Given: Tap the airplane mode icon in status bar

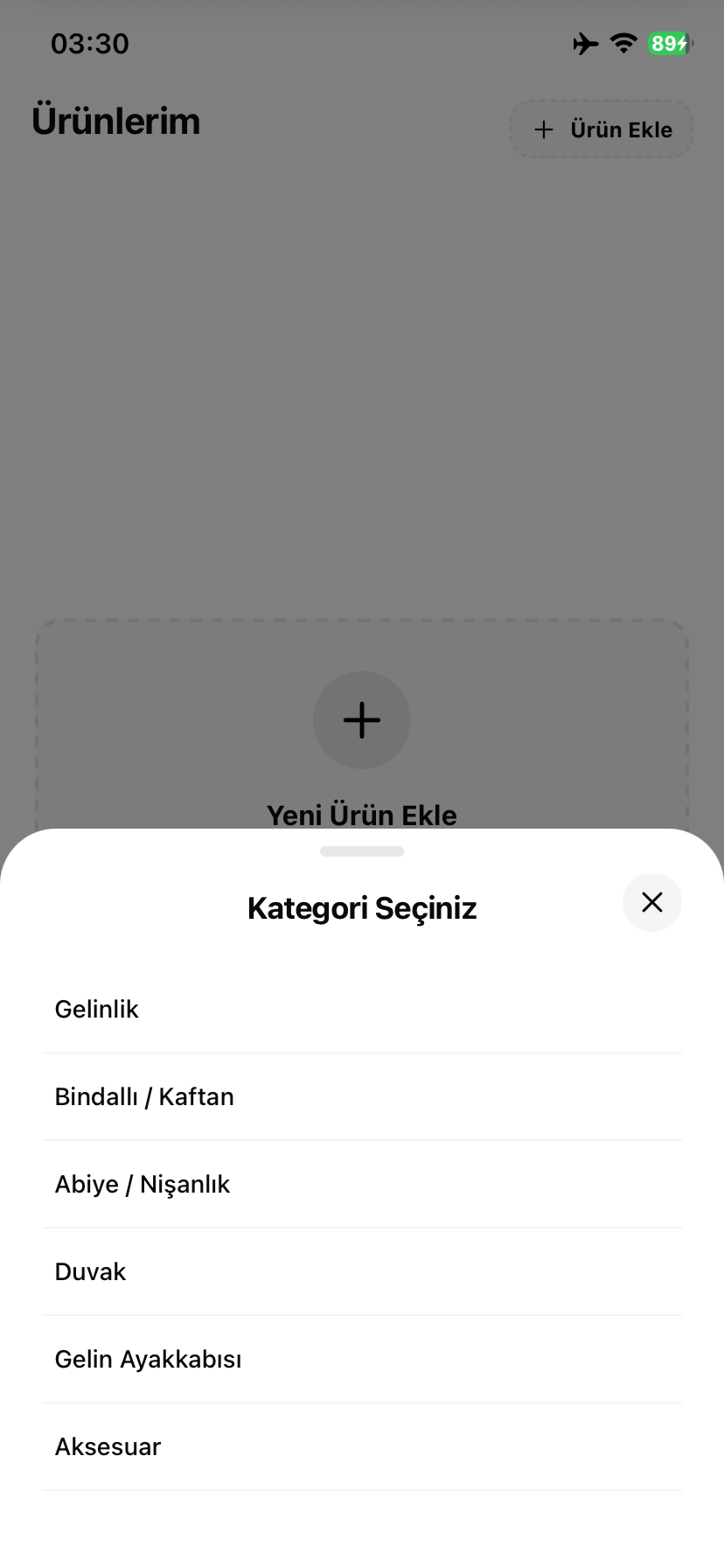Looking at the screenshot, I should pos(584,43).
